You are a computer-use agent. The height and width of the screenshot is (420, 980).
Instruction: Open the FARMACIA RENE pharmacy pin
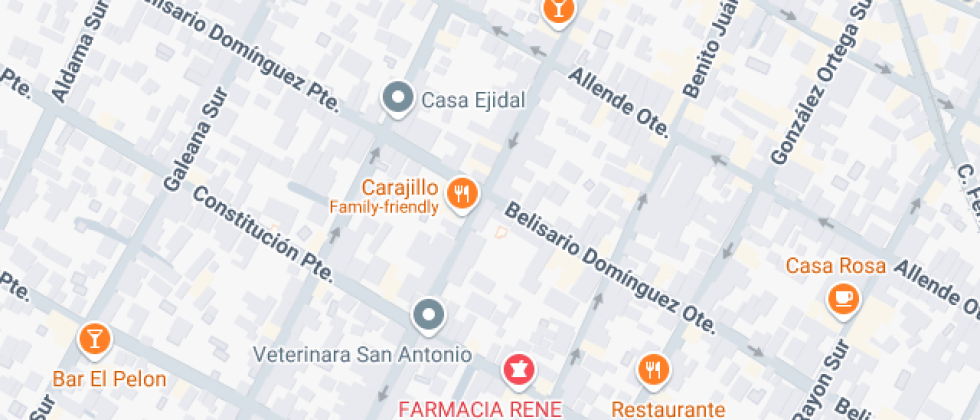click(519, 371)
